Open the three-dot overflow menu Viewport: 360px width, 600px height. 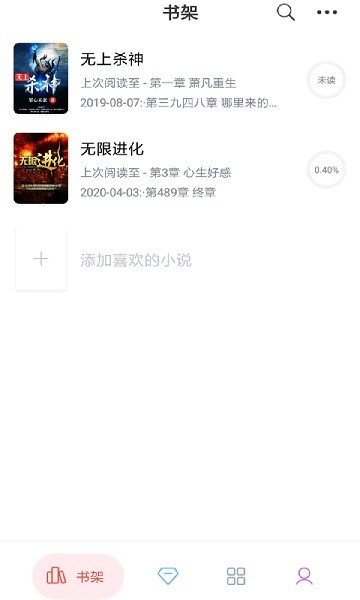[x=327, y=12]
